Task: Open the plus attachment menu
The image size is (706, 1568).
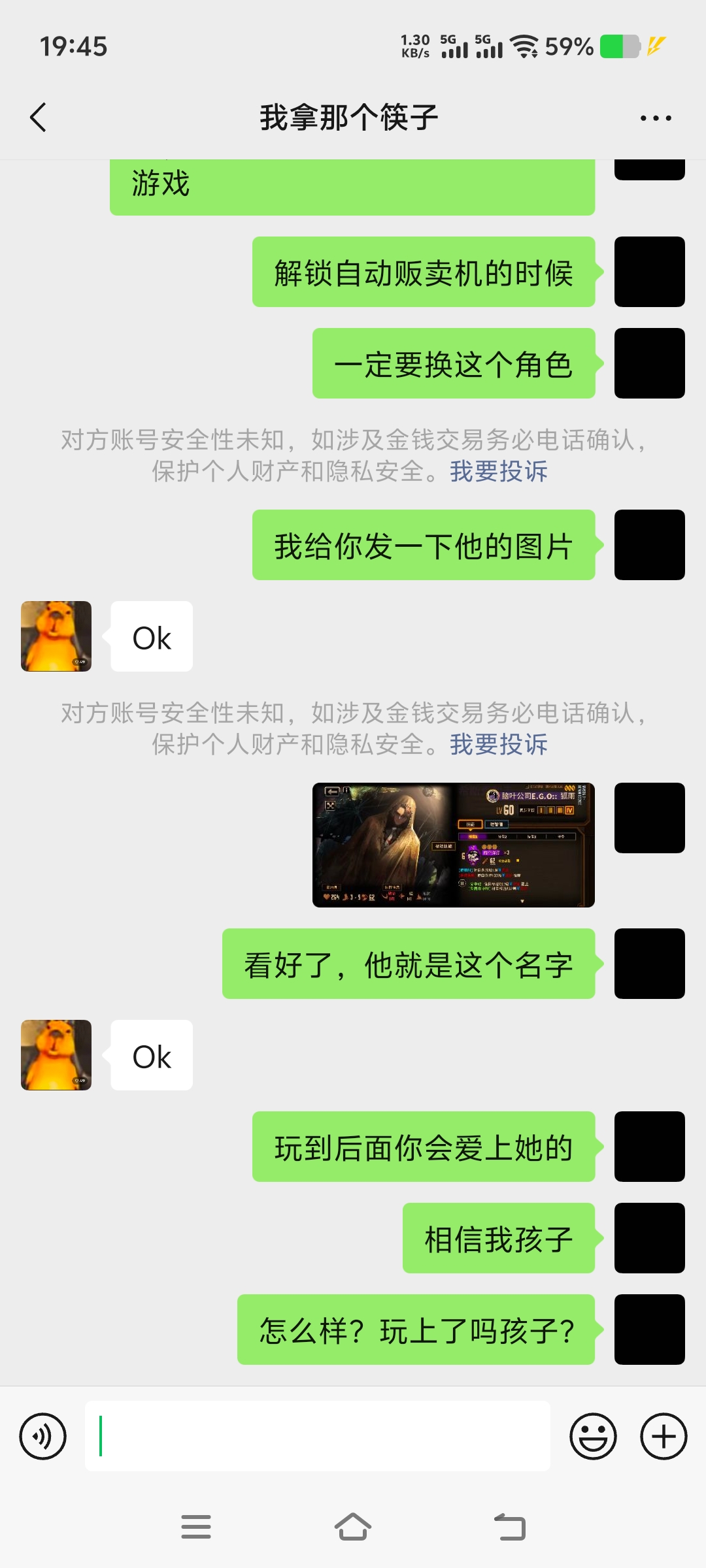Action: (x=664, y=1436)
